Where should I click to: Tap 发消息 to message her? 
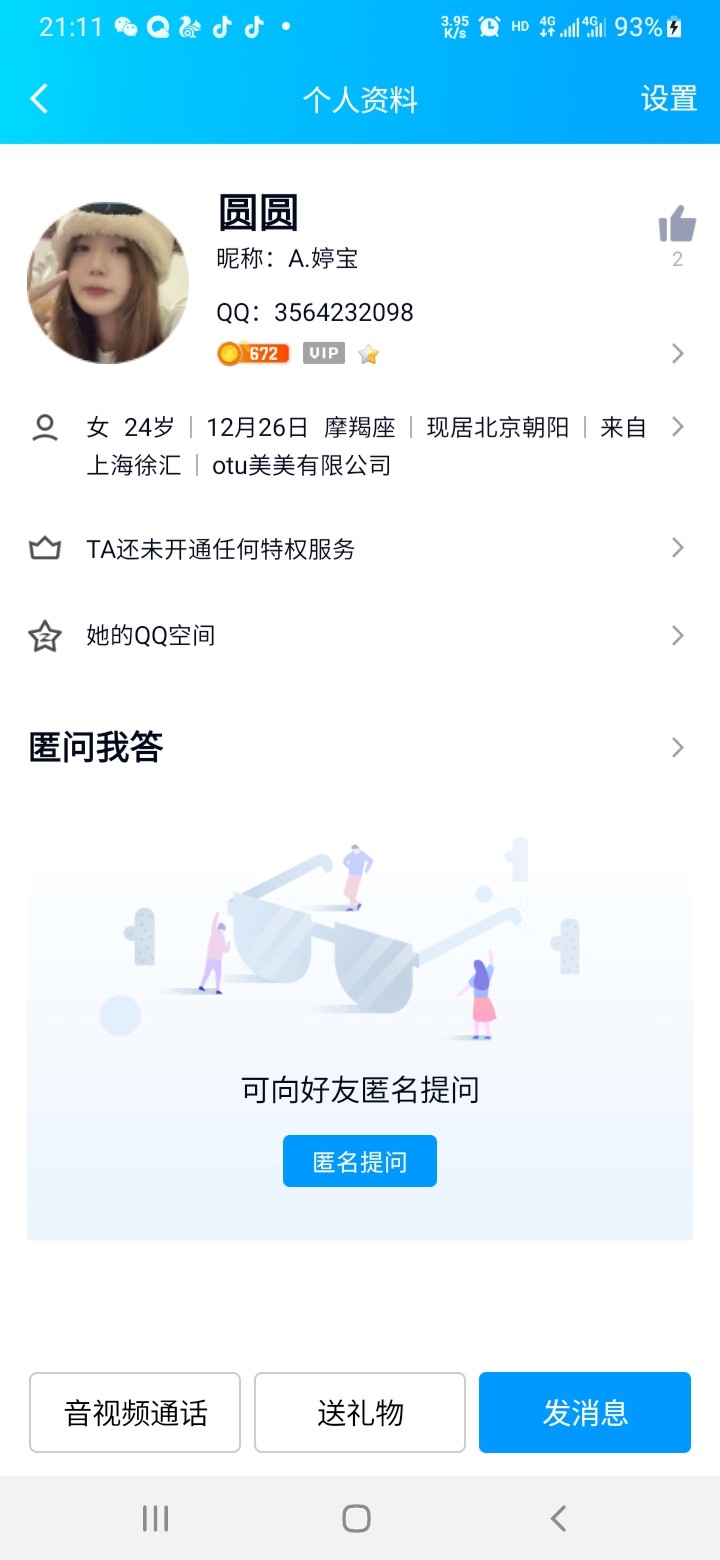click(x=584, y=1412)
